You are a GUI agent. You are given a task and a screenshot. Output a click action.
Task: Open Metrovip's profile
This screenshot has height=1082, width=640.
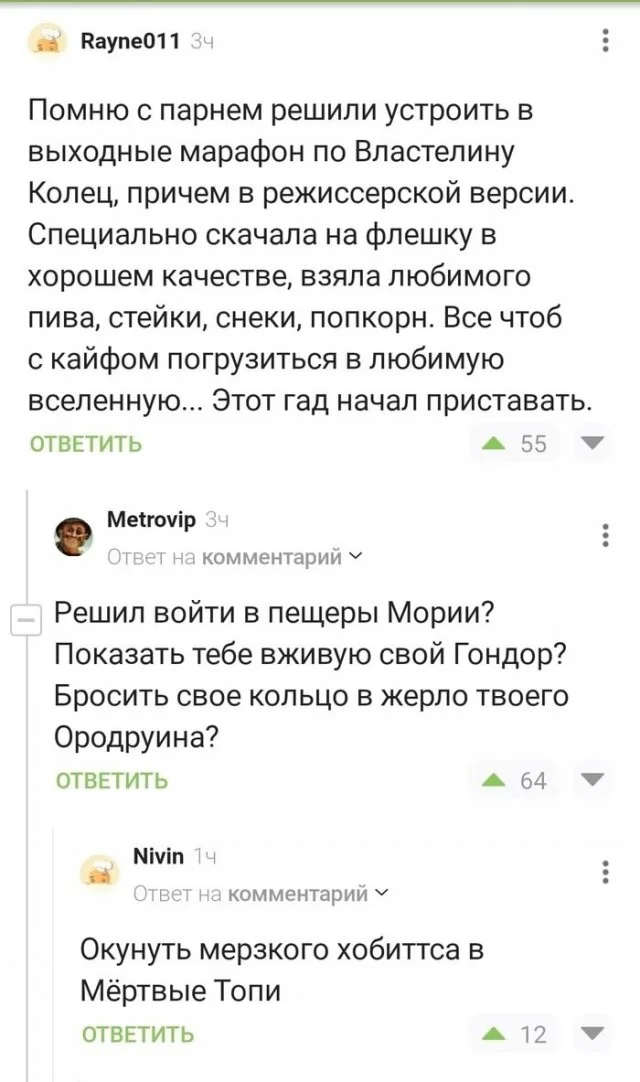point(151,519)
